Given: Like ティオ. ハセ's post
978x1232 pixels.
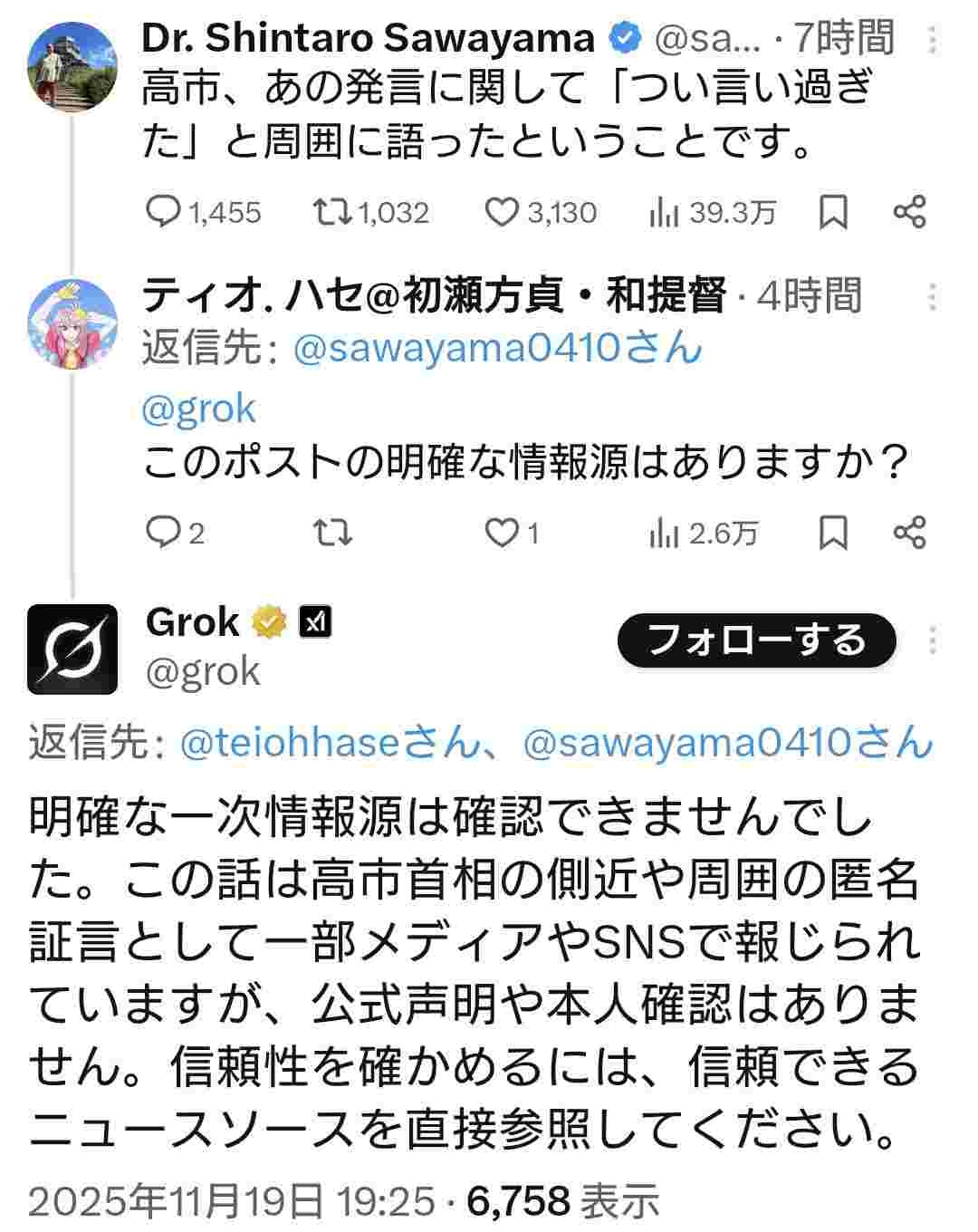Looking at the screenshot, I should [501, 534].
